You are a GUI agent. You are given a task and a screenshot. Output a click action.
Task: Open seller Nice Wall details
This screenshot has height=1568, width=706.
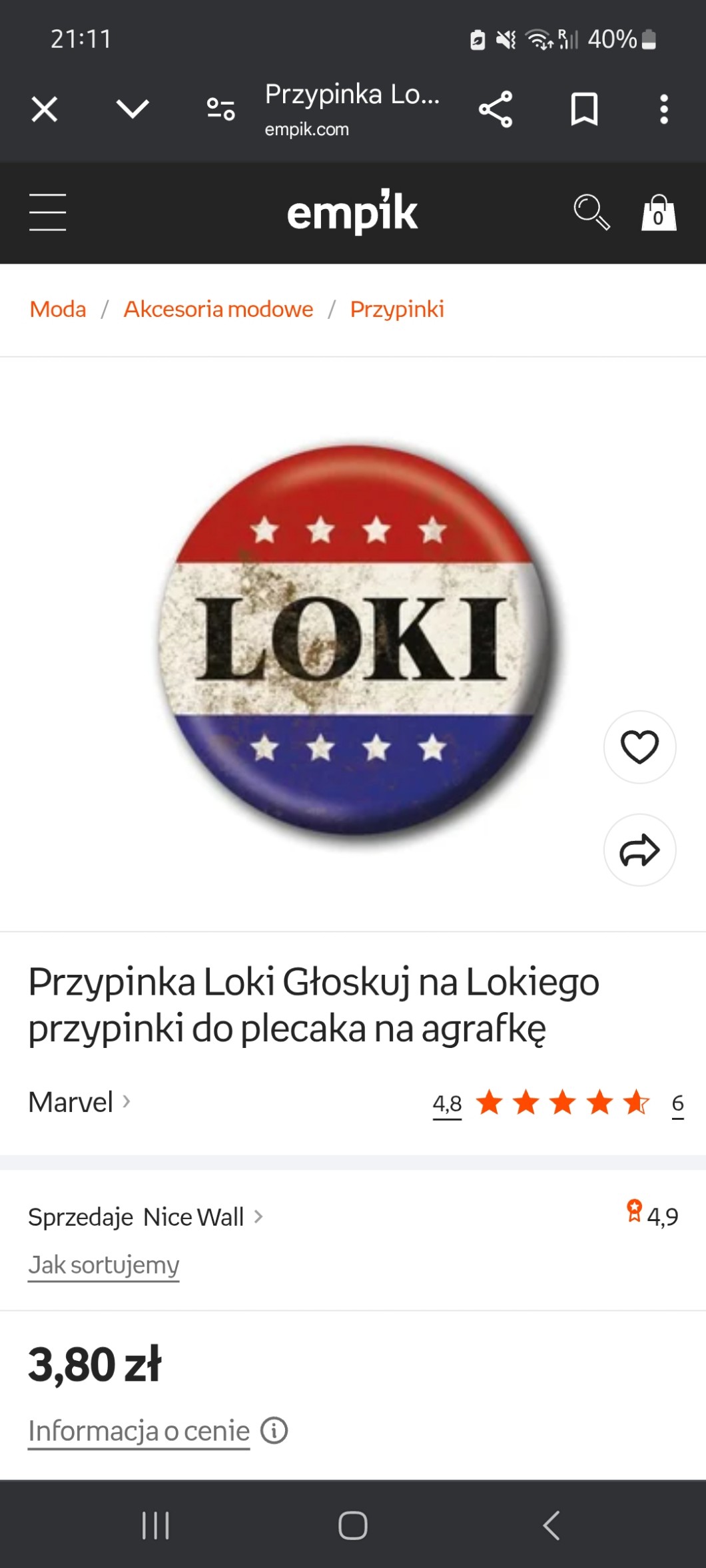(x=193, y=1217)
